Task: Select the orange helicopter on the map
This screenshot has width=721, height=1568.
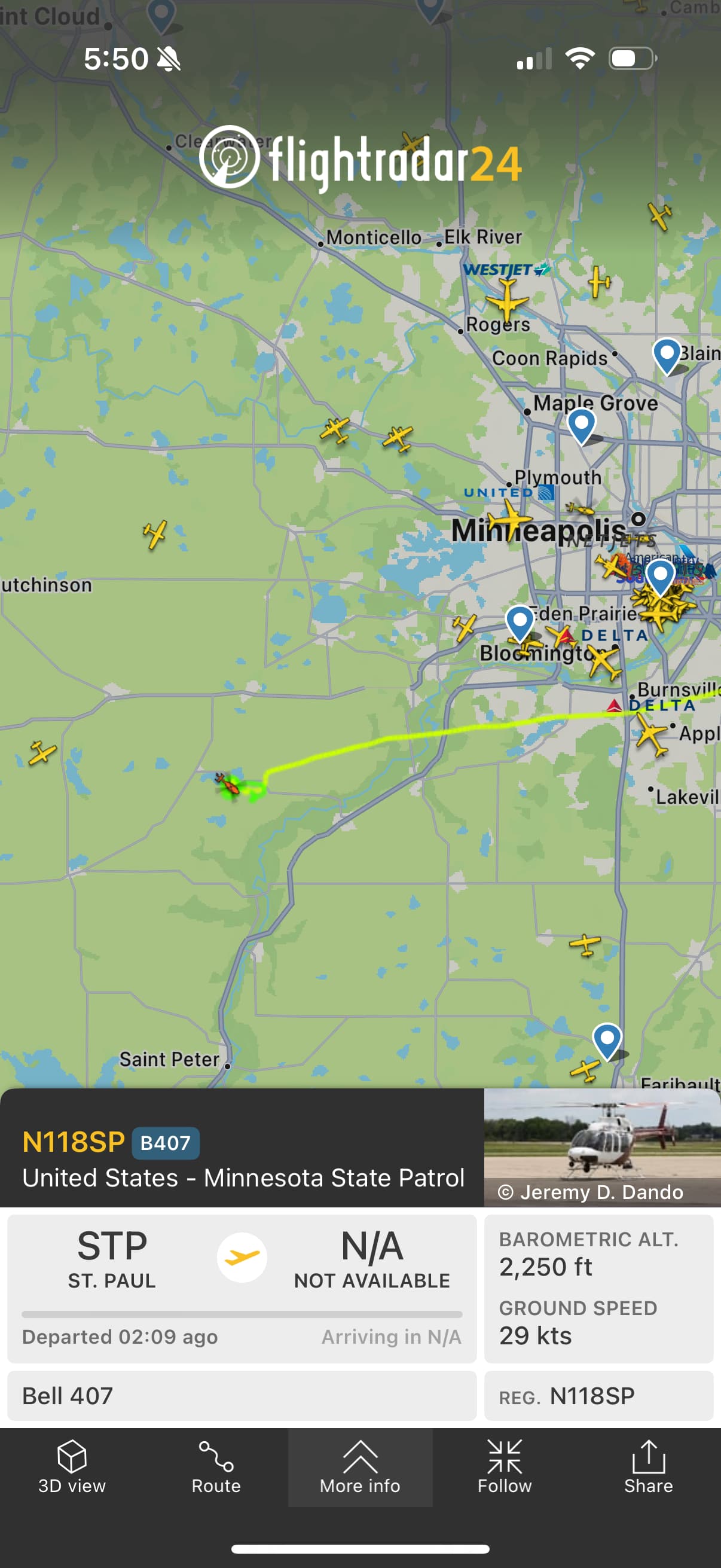Action: pyautogui.click(x=229, y=785)
